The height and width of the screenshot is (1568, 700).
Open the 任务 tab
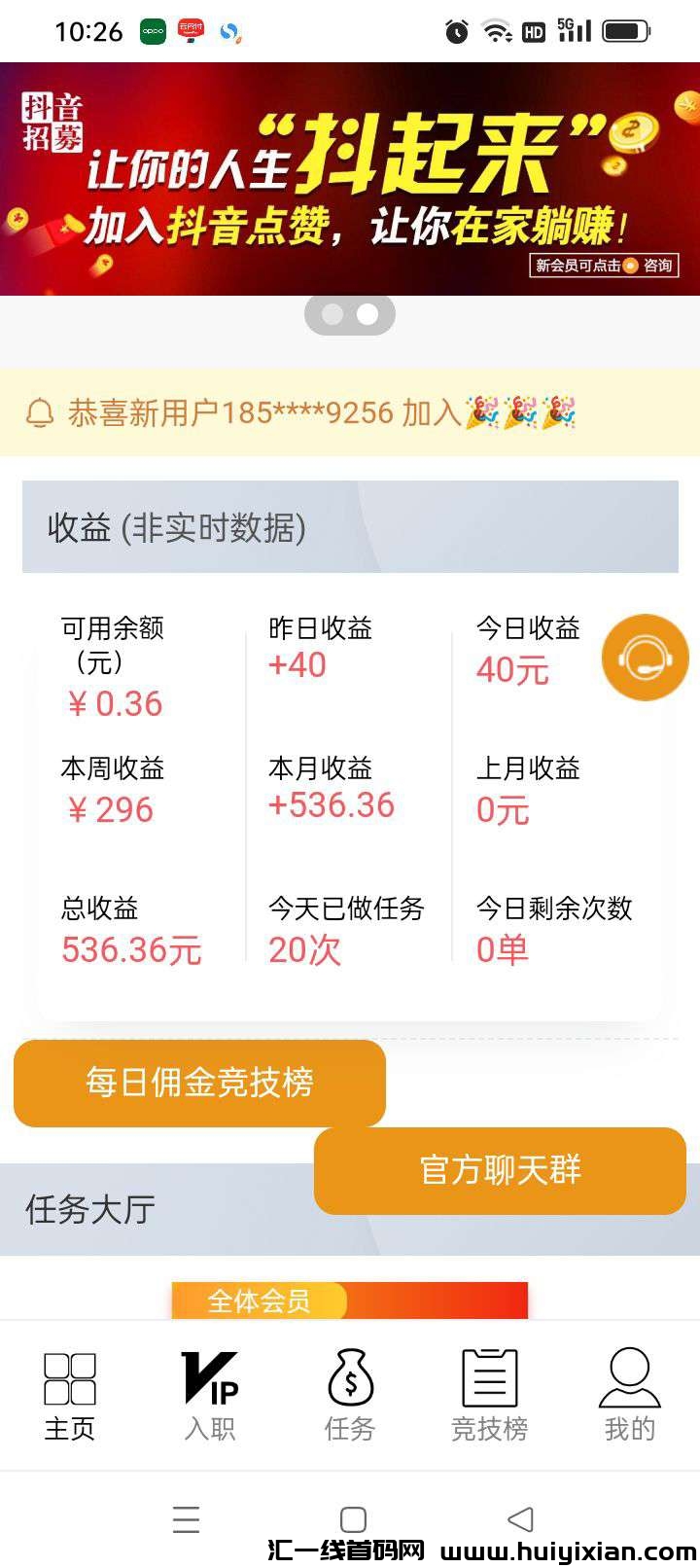point(350,1396)
